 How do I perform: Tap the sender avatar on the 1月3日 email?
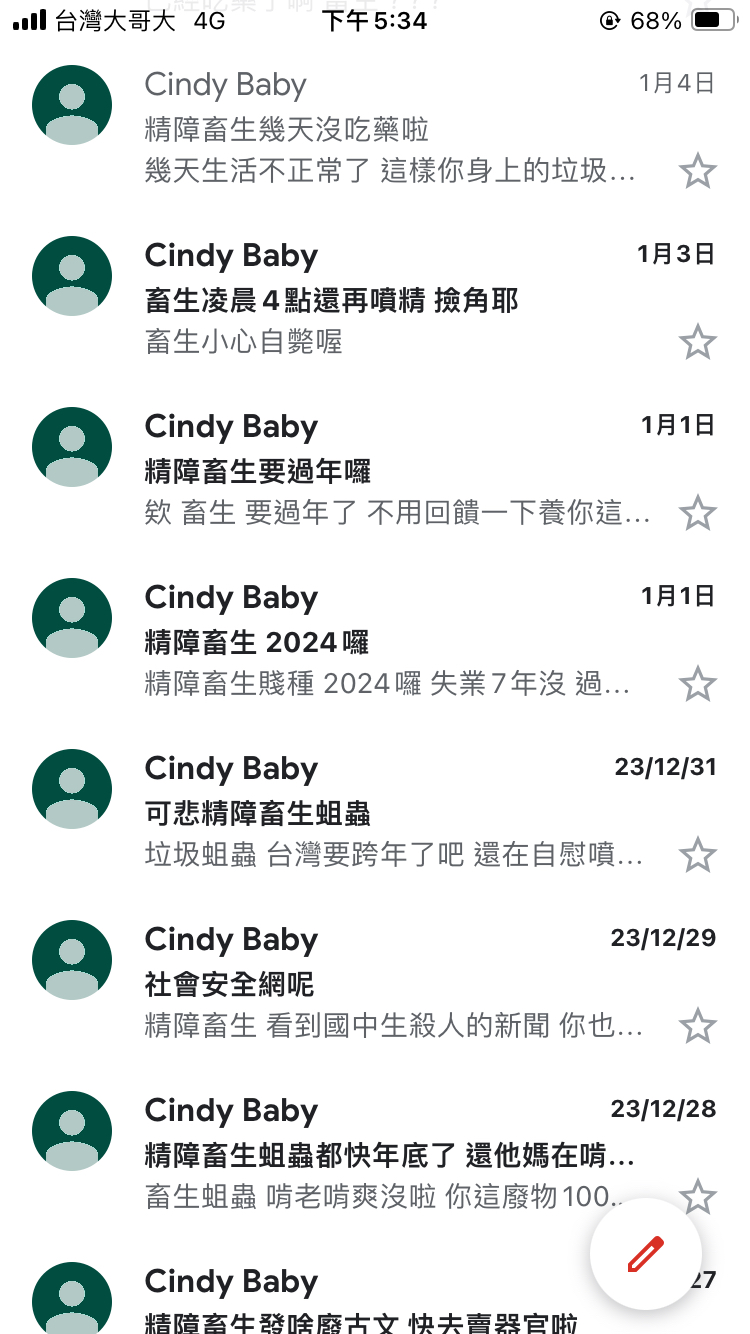tap(72, 276)
